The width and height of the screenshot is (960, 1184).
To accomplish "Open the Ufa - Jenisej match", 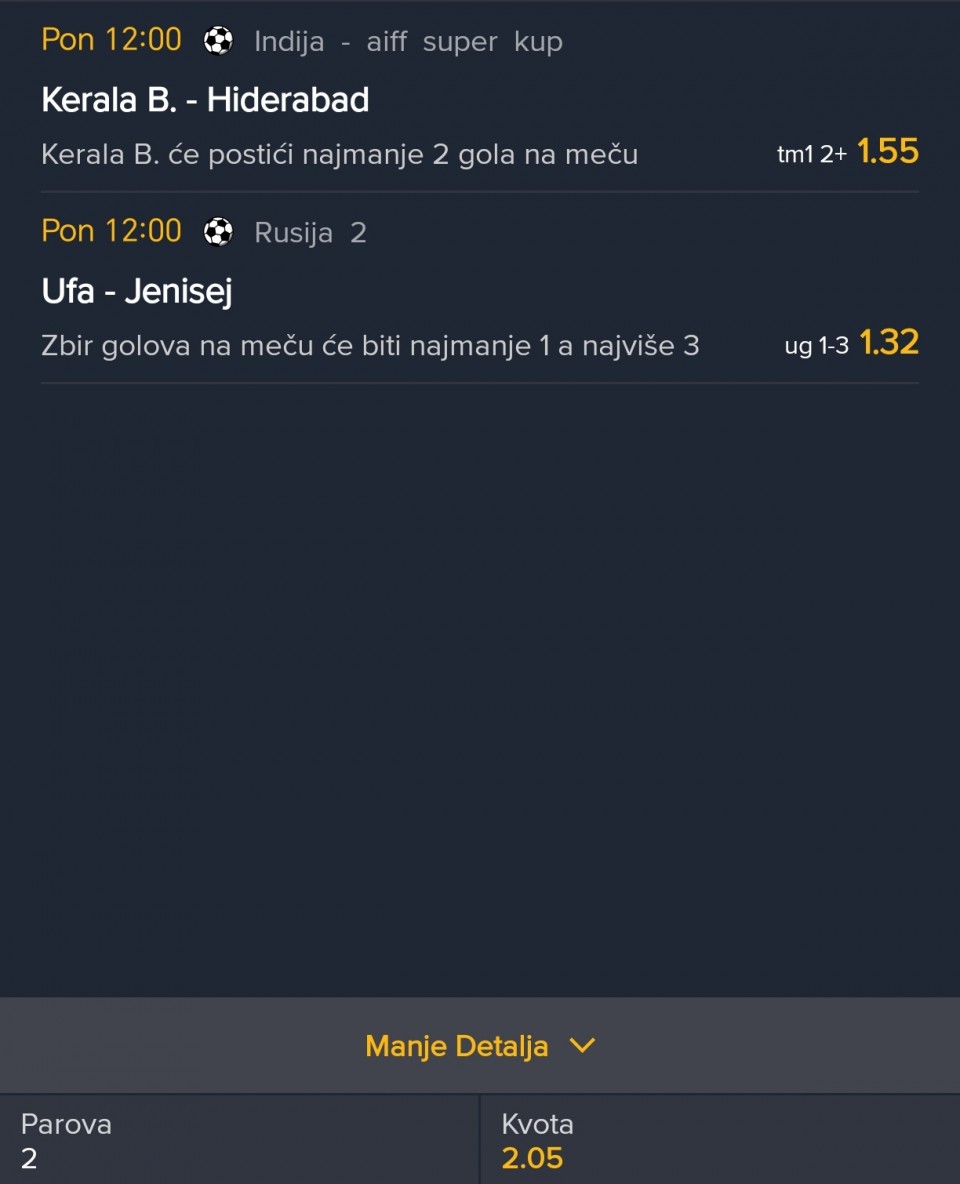I will 137,292.
